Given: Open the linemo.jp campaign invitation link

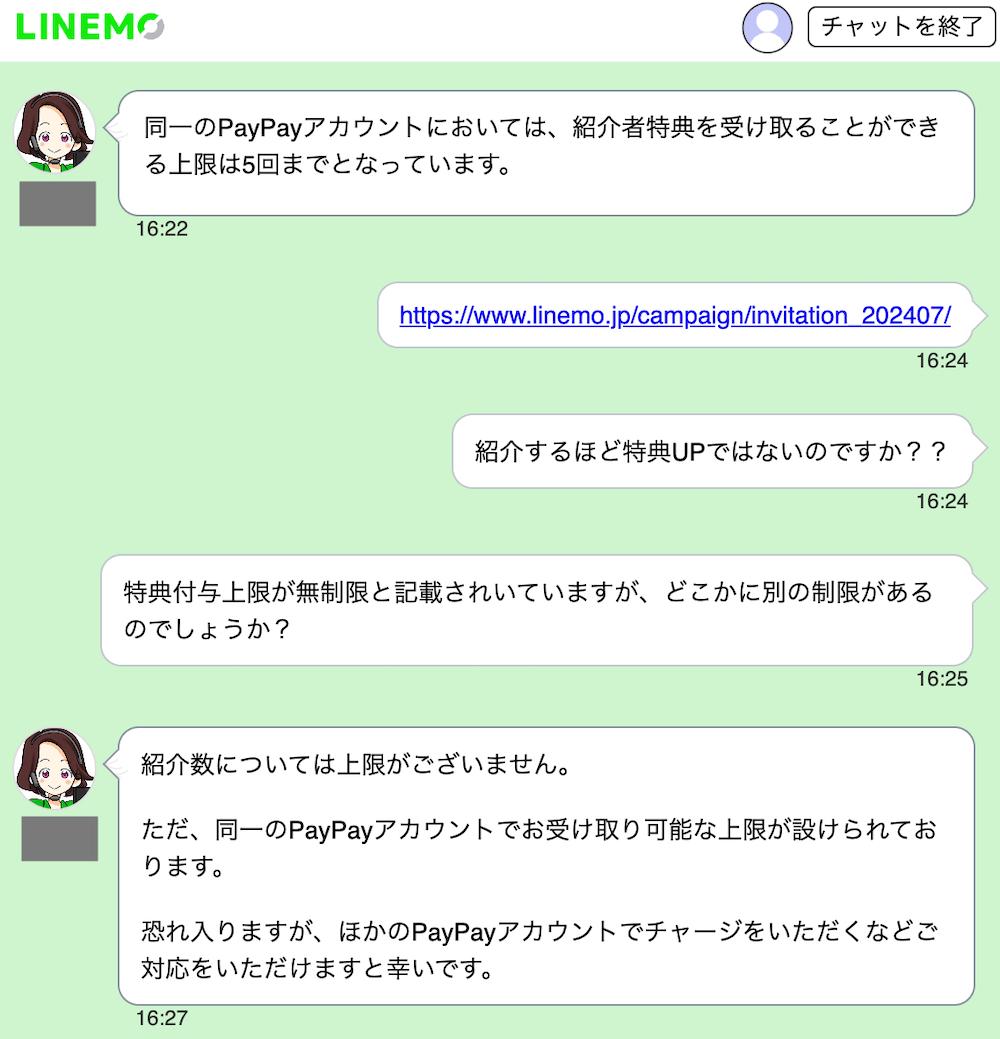Looking at the screenshot, I should [674, 316].
